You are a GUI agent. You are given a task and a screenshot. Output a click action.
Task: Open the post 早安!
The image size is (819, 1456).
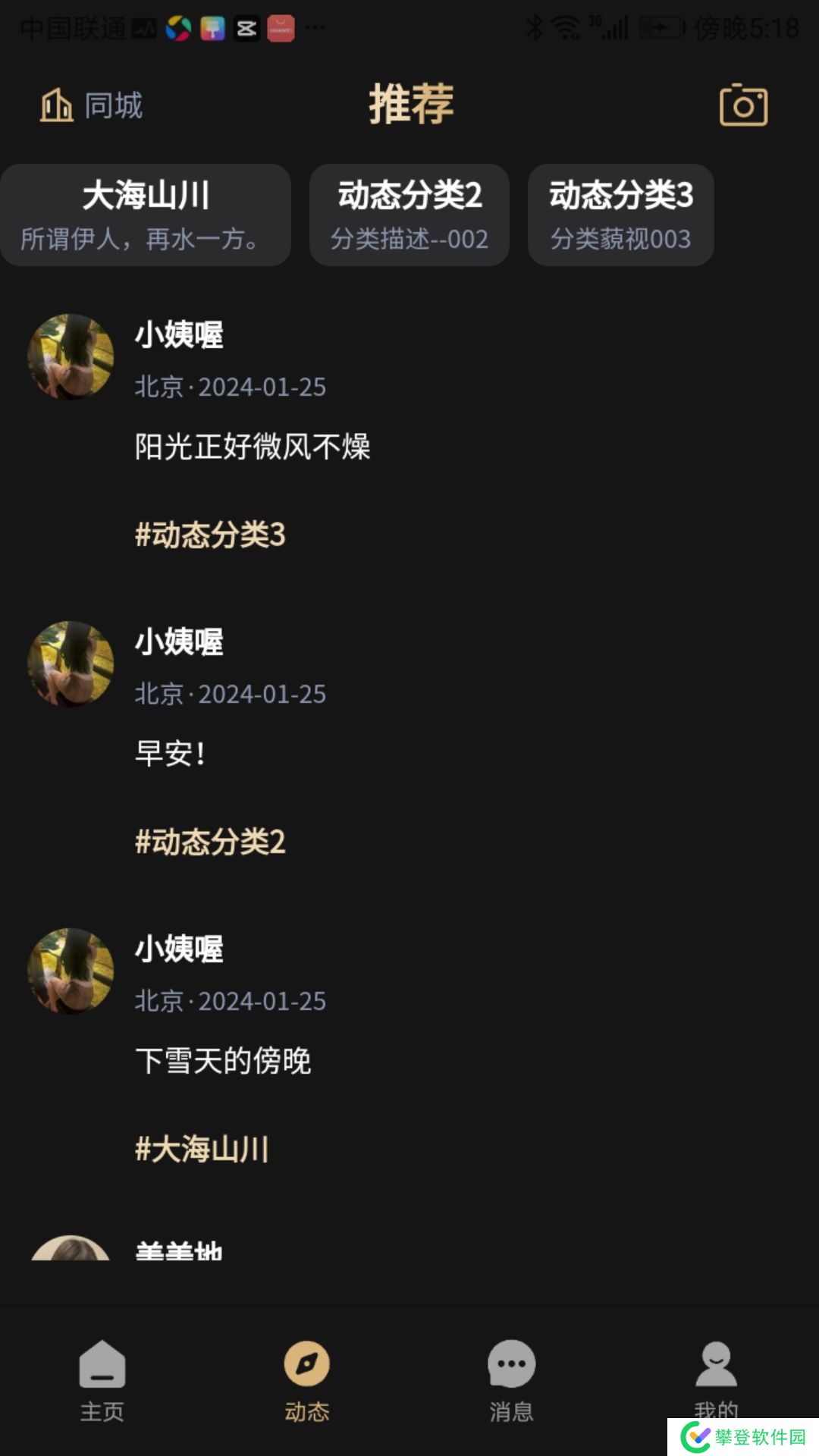170,753
